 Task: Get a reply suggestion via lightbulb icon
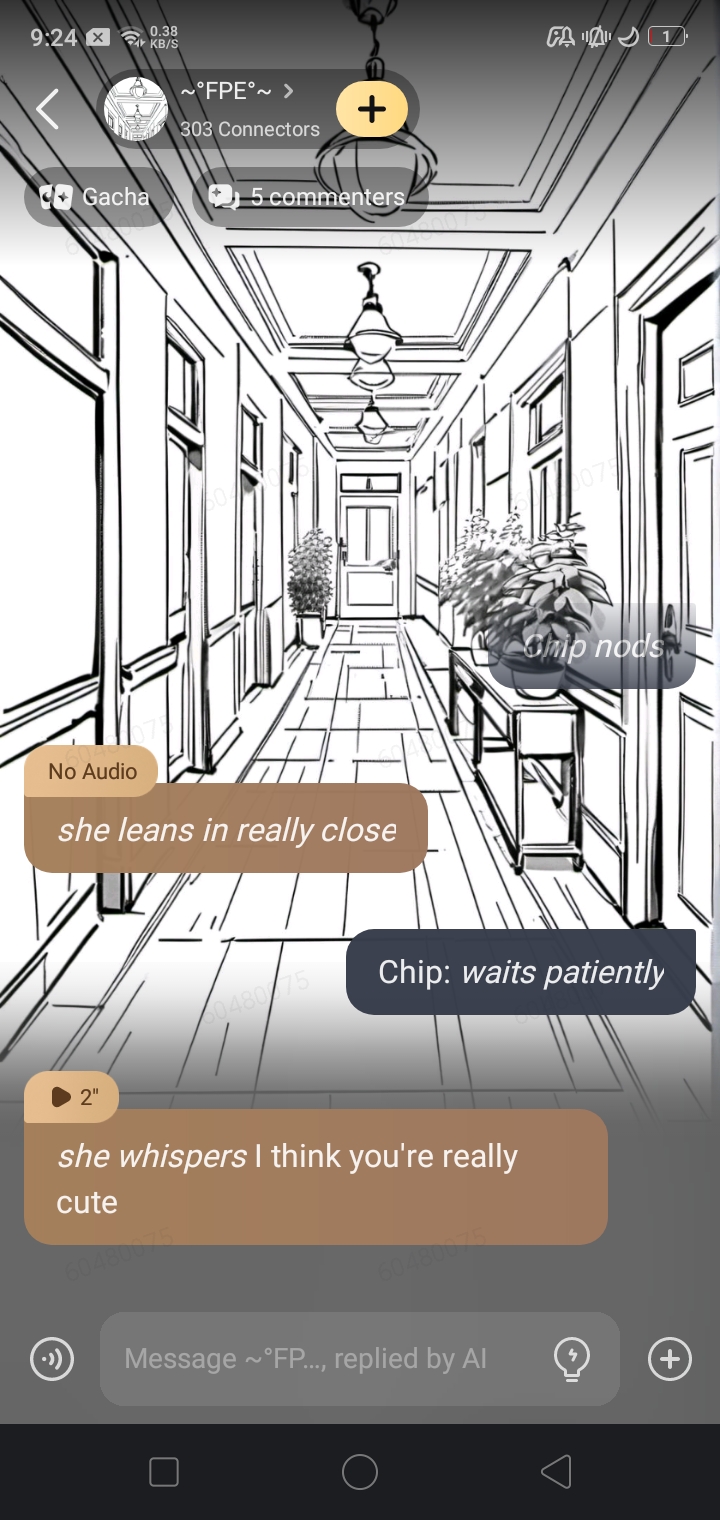[571, 1359]
